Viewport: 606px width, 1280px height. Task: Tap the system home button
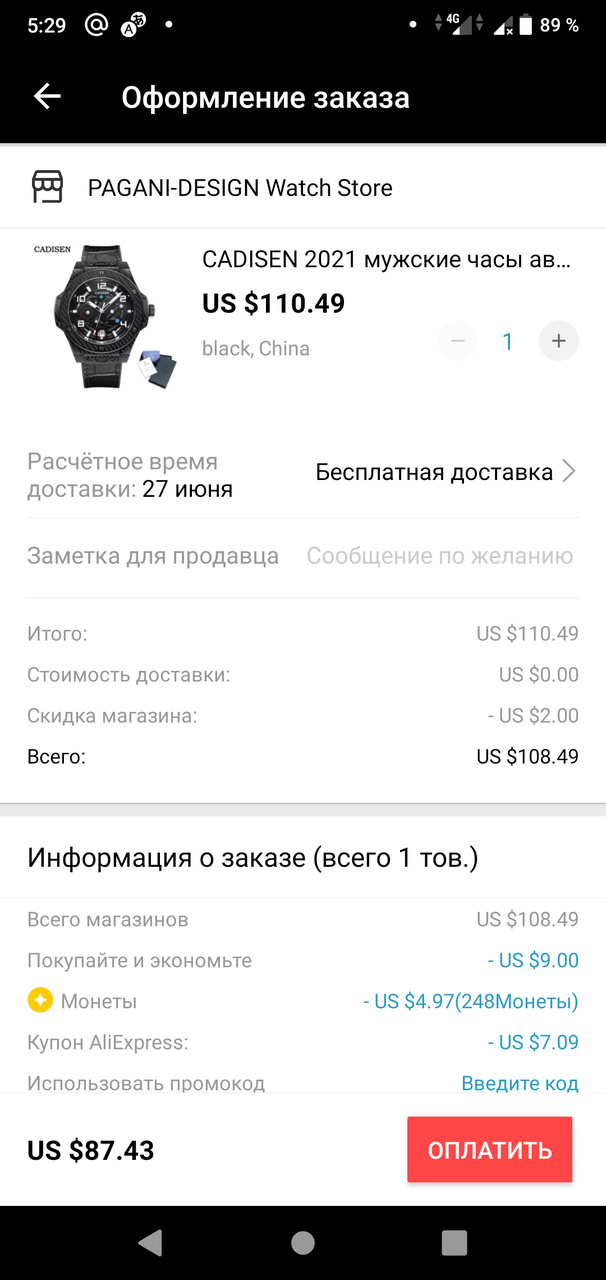(x=302, y=1242)
